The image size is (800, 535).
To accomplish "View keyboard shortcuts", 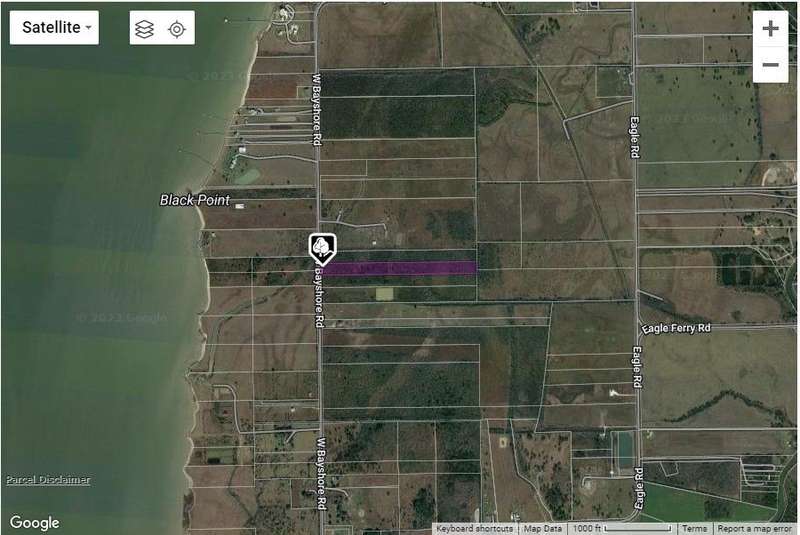I will [x=475, y=529].
